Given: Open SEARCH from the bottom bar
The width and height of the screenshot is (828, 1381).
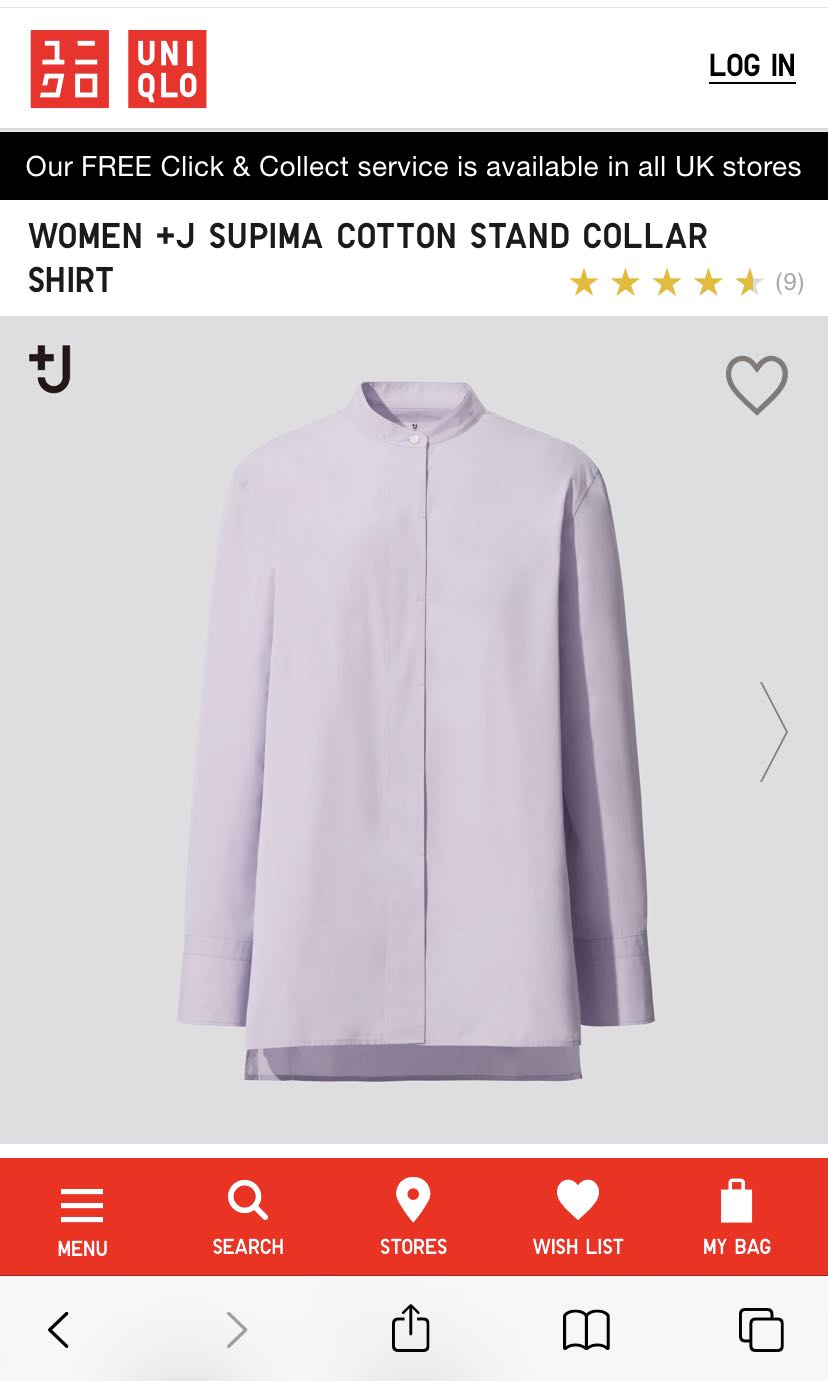Looking at the screenshot, I should 248,1217.
